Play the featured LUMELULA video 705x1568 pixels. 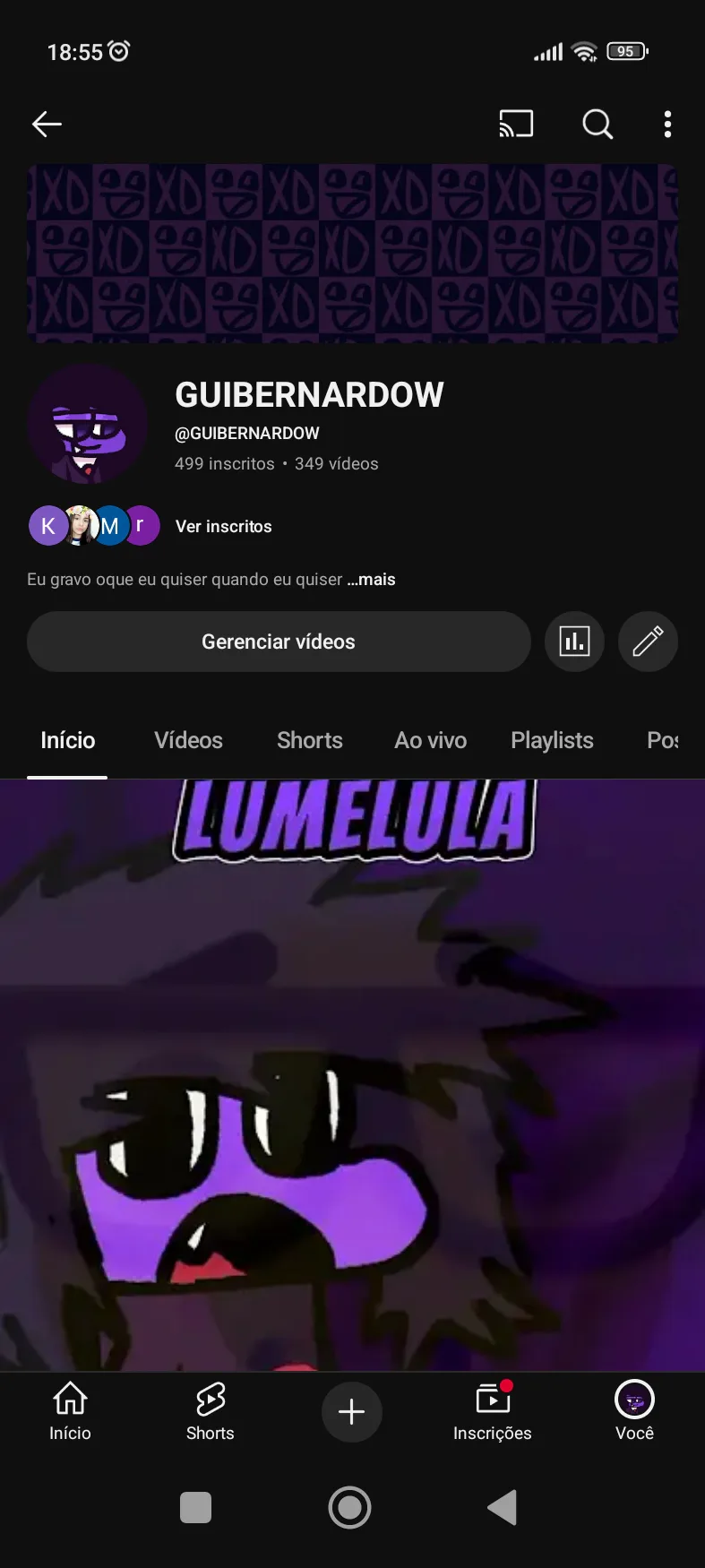click(x=352, y=1075)
